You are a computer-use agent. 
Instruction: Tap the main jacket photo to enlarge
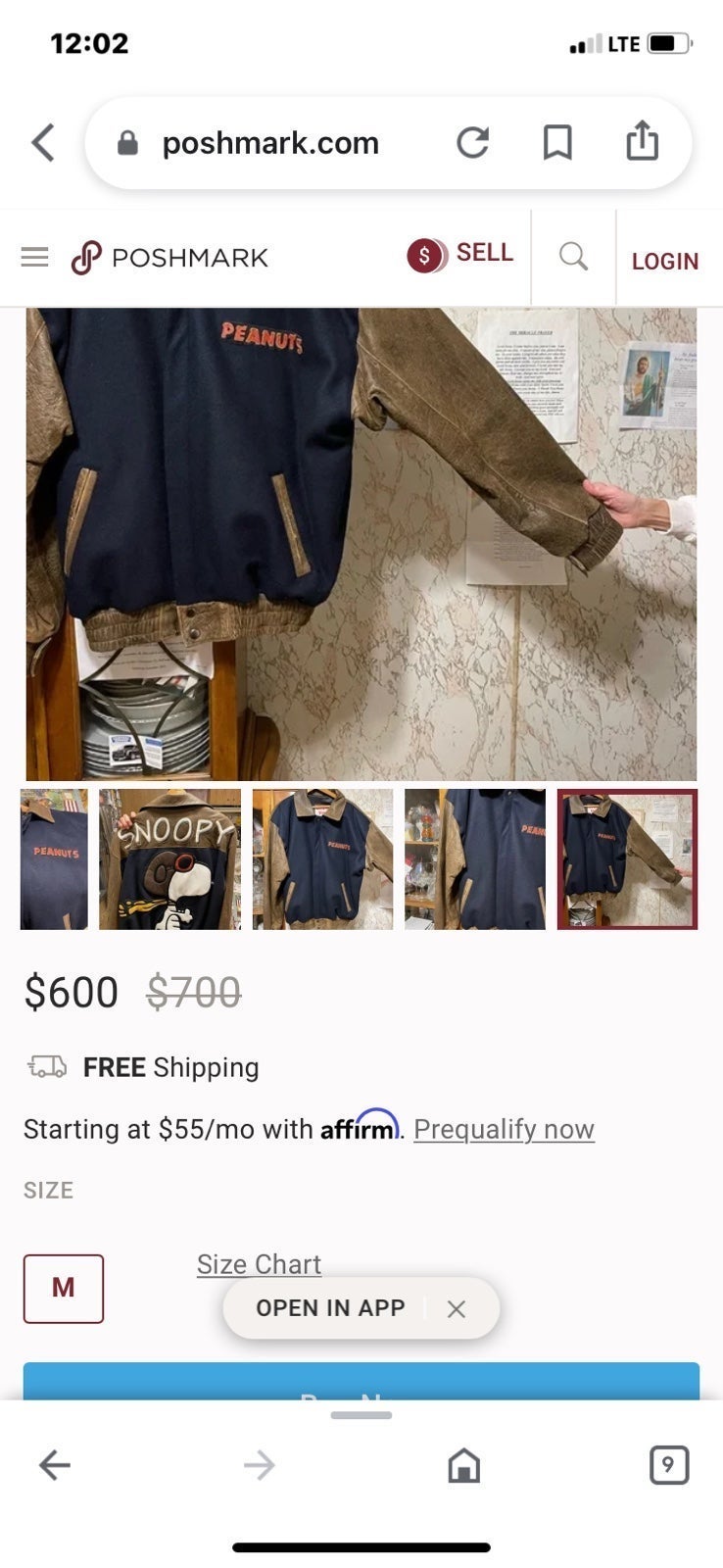(x=361, y=544)
